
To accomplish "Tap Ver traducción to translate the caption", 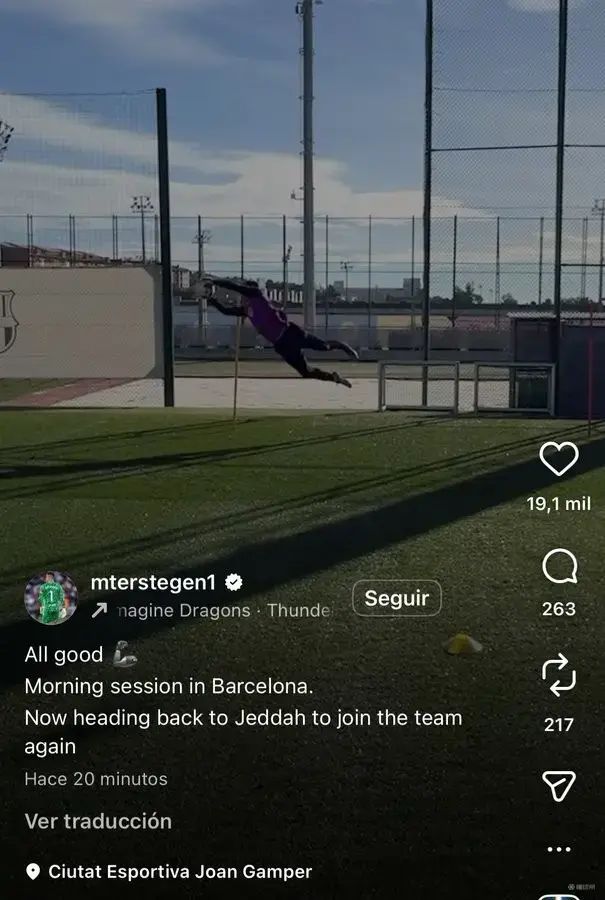I will pyautogui.click(x=98, y=821).
